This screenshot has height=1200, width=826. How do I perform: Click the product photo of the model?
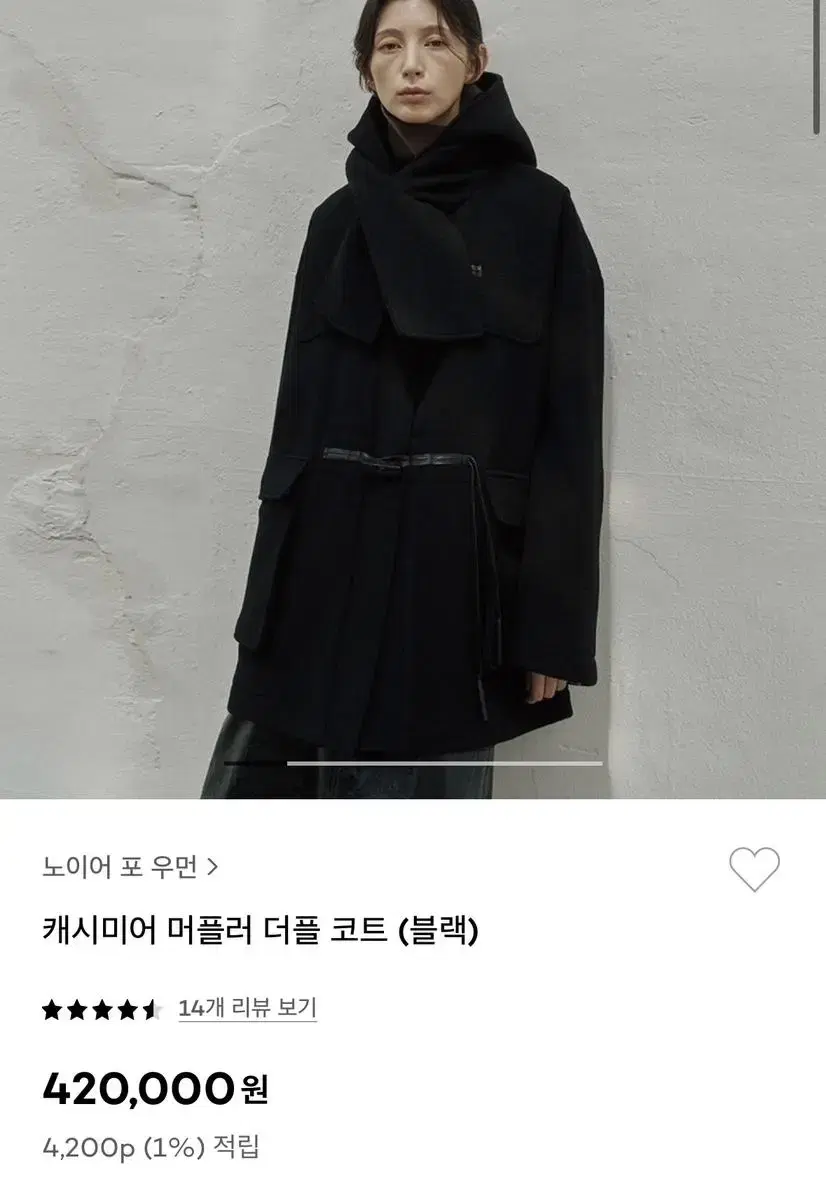click(x=413, y=400)
